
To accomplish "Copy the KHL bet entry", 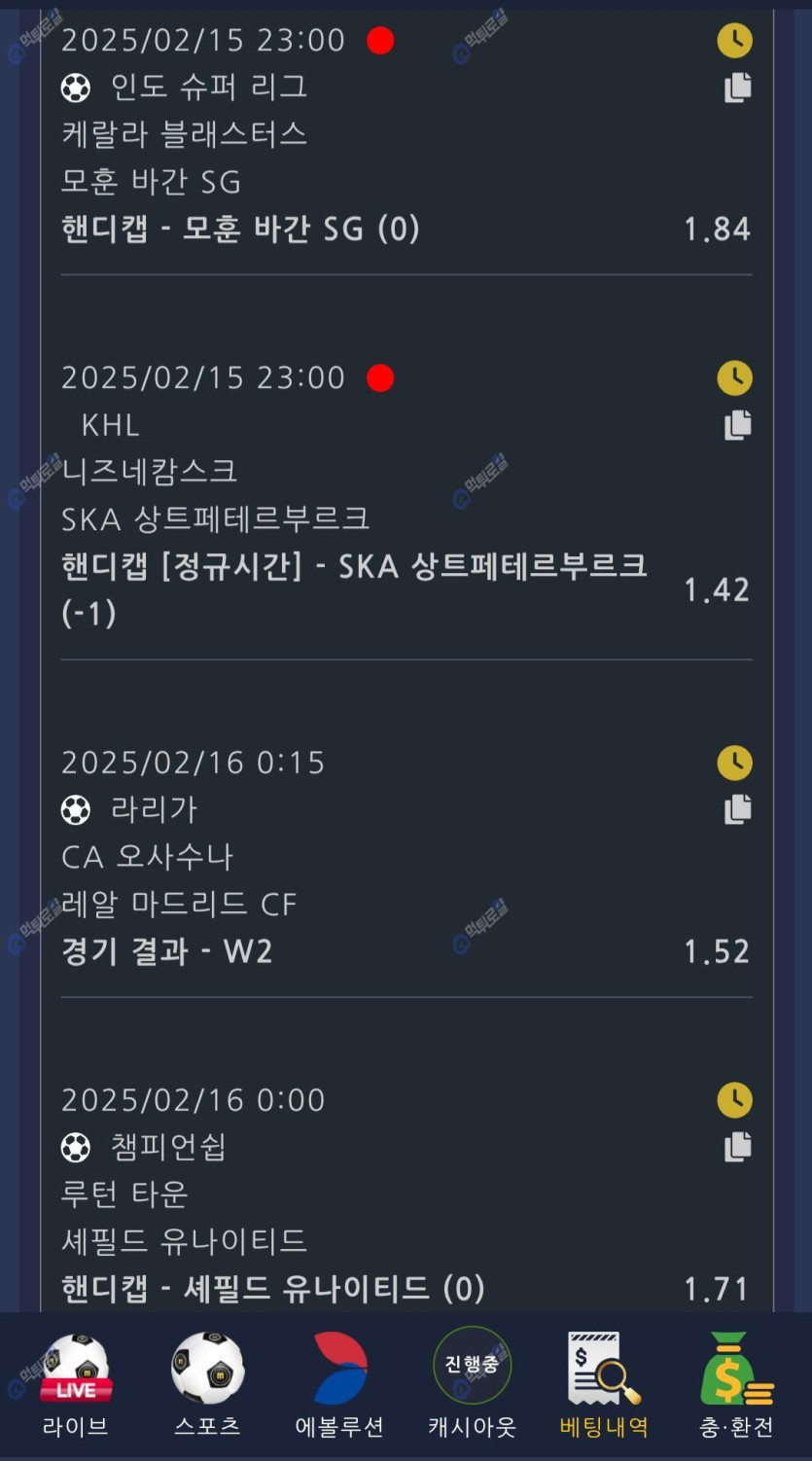I will 738,425.
